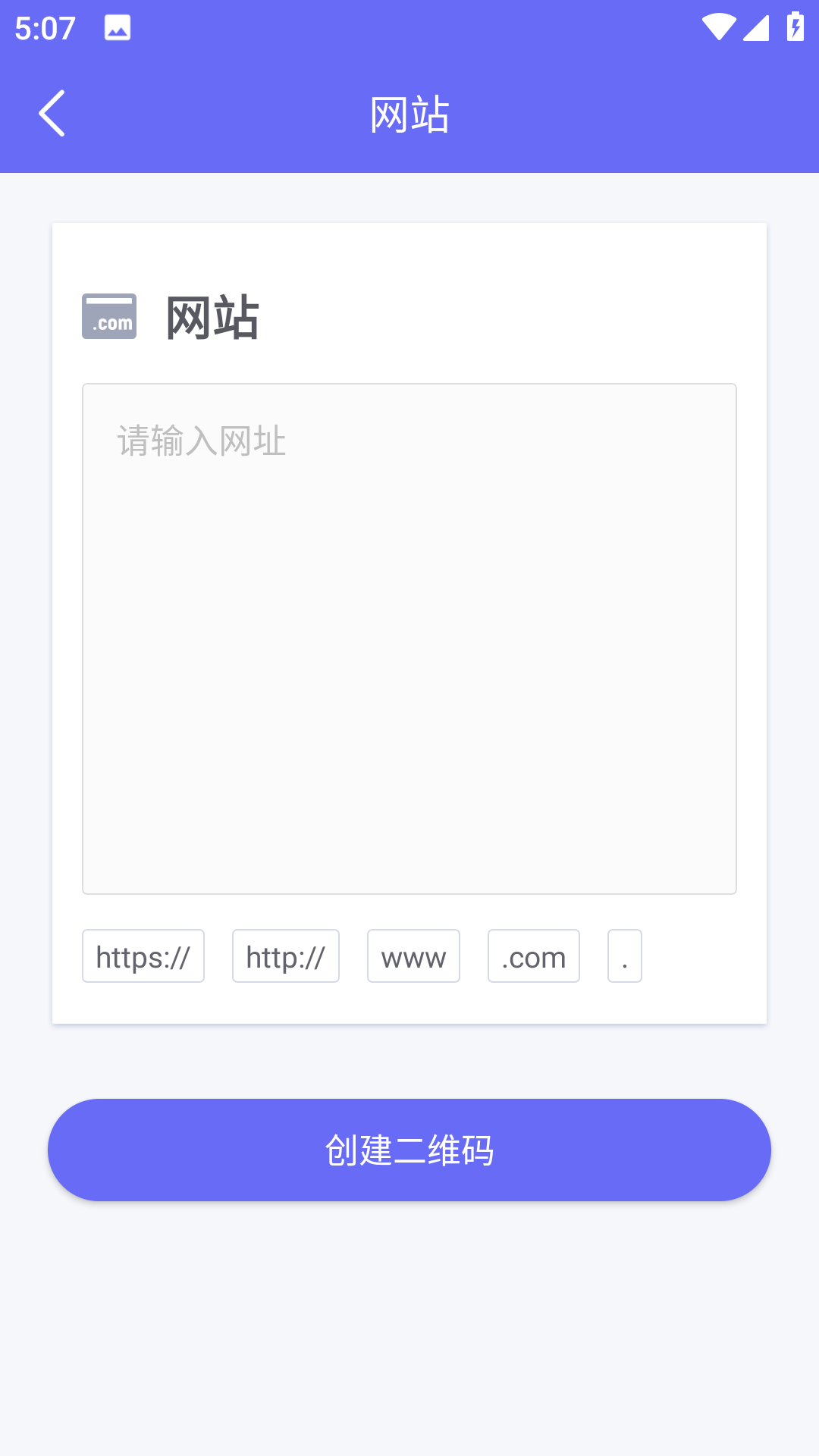Add the www shortcut chip
The height and width of the screenshot is (1456, 819).
coord(413,956)
